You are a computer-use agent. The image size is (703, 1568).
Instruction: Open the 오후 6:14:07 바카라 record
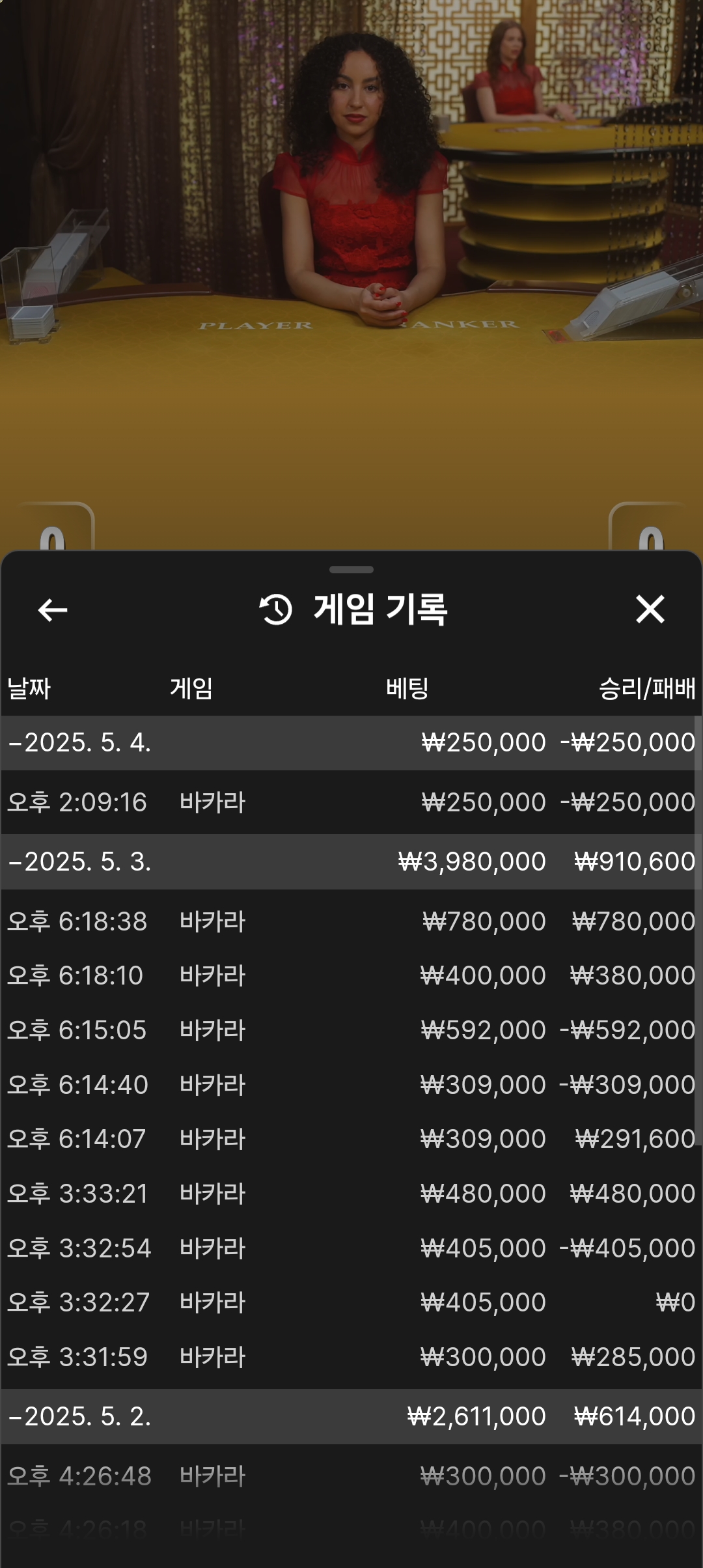[x=351, y=1139]
